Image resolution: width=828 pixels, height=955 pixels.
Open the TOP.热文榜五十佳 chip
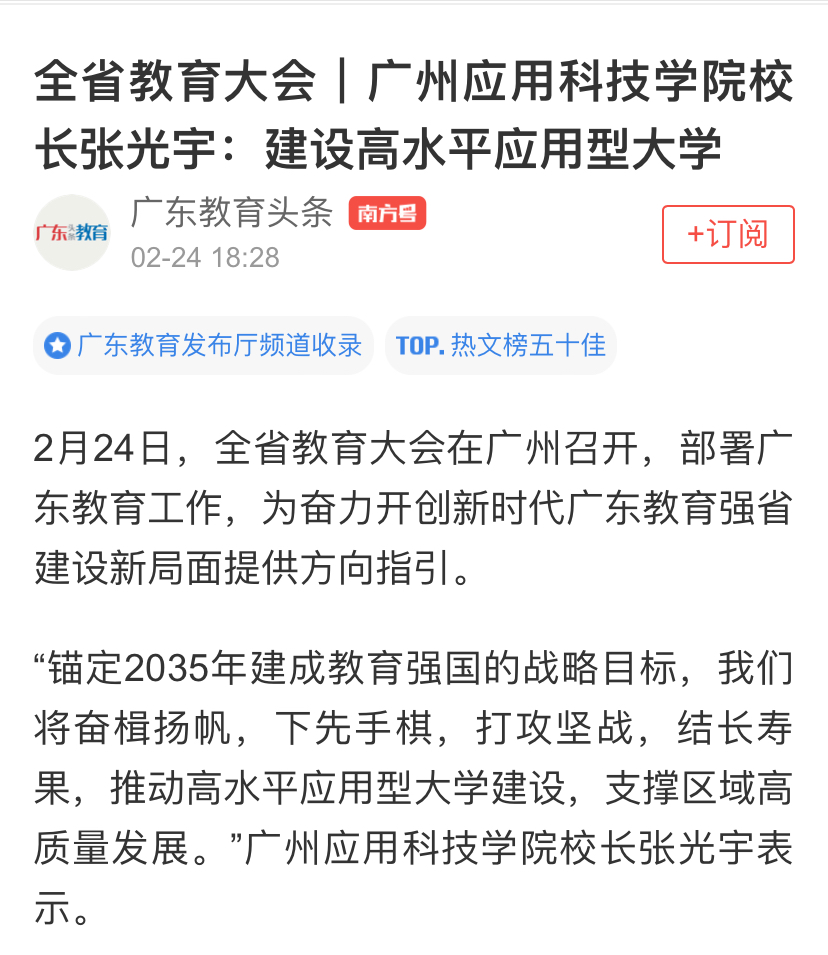pyautogui.click(x=501, y=346)
